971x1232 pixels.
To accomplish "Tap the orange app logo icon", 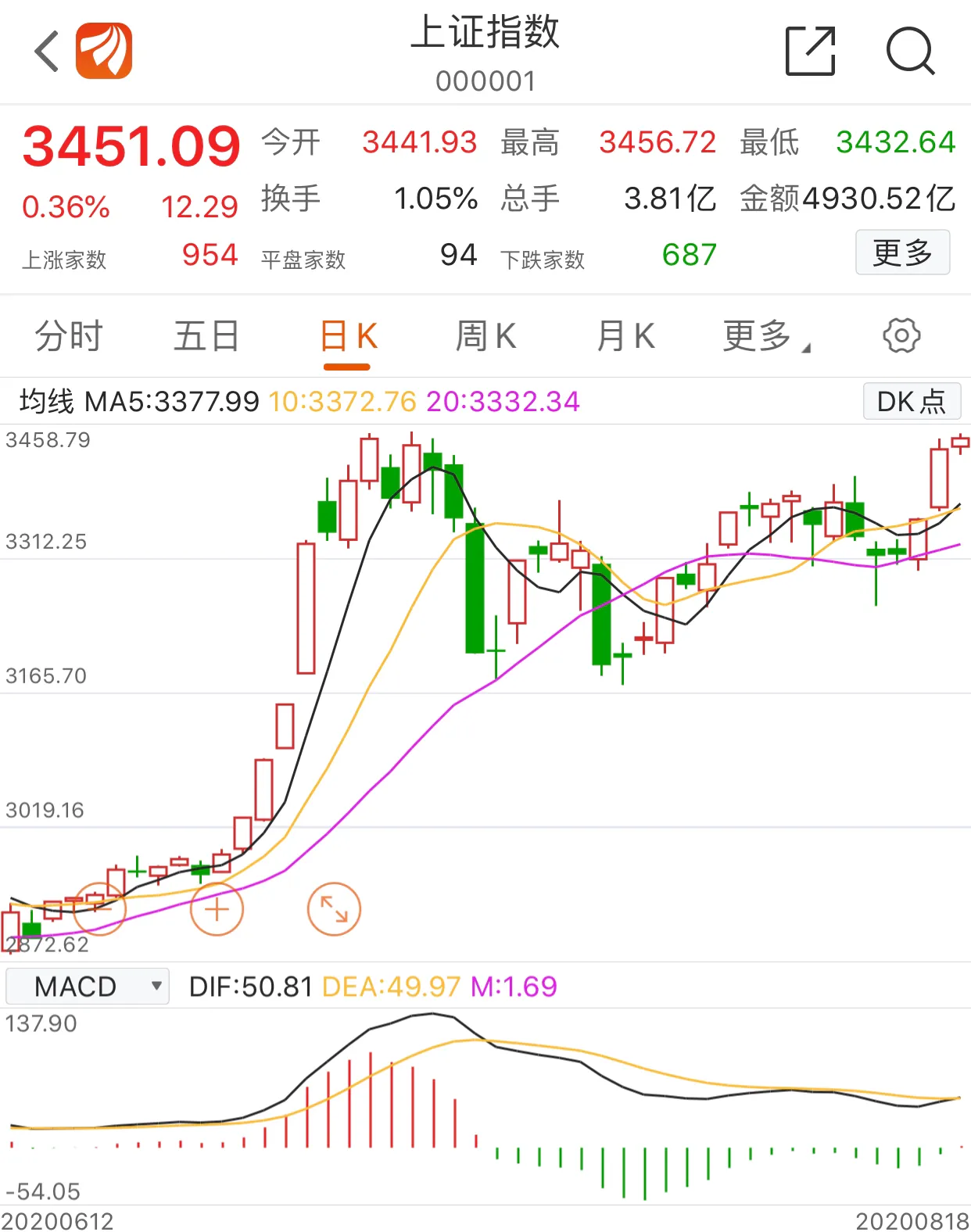I will [104, 52].
